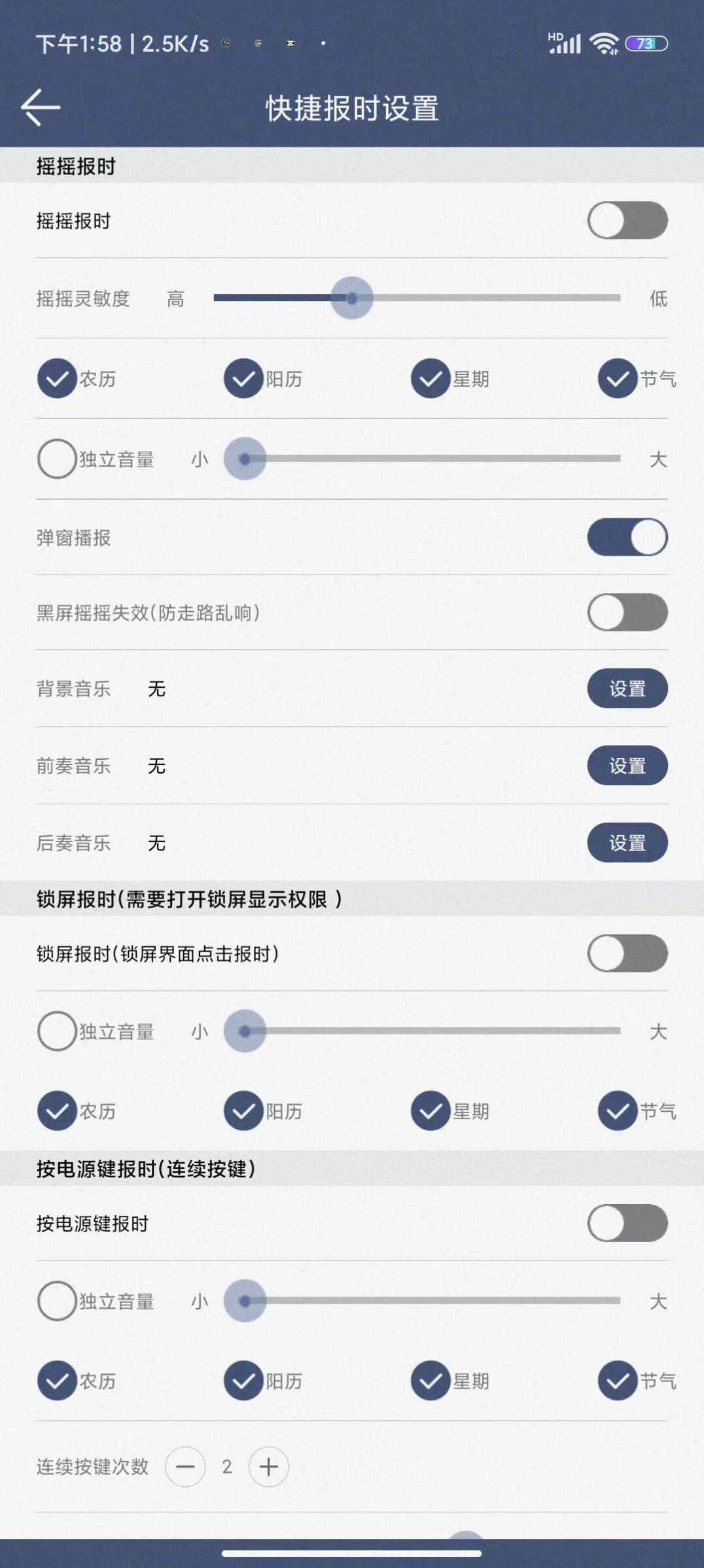Adjust the 摇摇灵敏度 slider handle
Viewport: 704px width, 1568px height.
[351, 299]
